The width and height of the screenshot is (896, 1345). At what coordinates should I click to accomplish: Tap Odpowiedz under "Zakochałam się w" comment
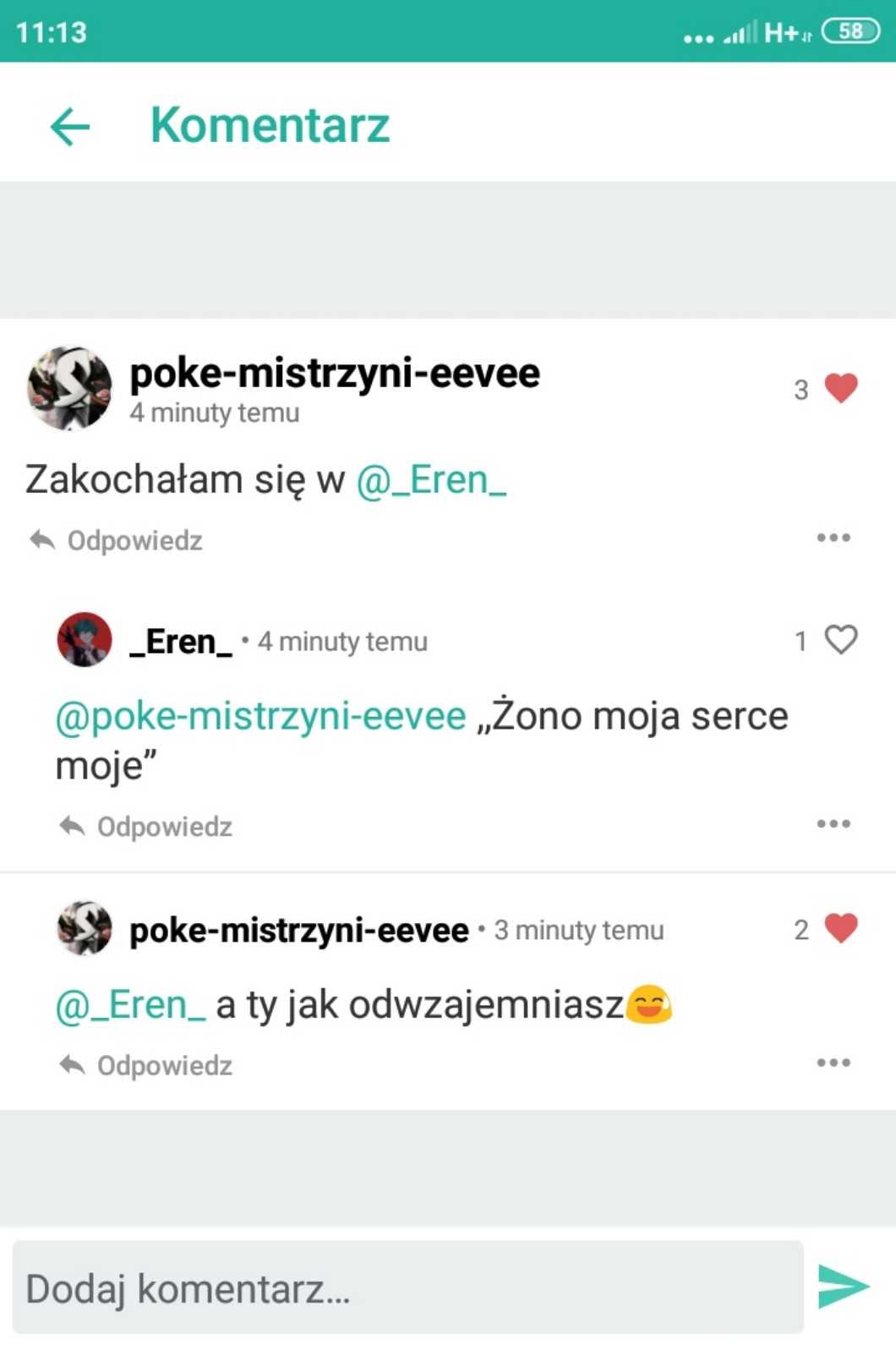coord(117,540)
